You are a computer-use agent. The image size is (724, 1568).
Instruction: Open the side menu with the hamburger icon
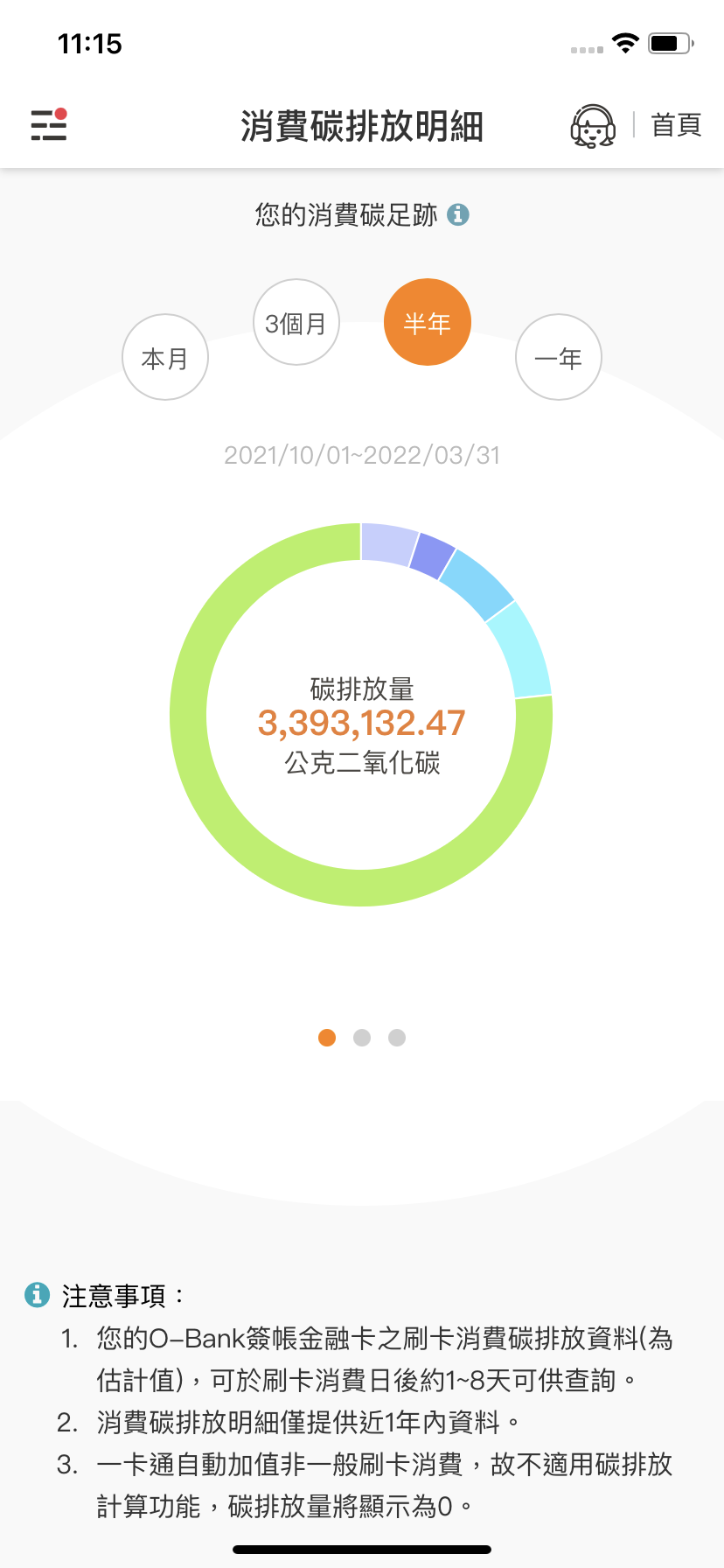point(49,126)
